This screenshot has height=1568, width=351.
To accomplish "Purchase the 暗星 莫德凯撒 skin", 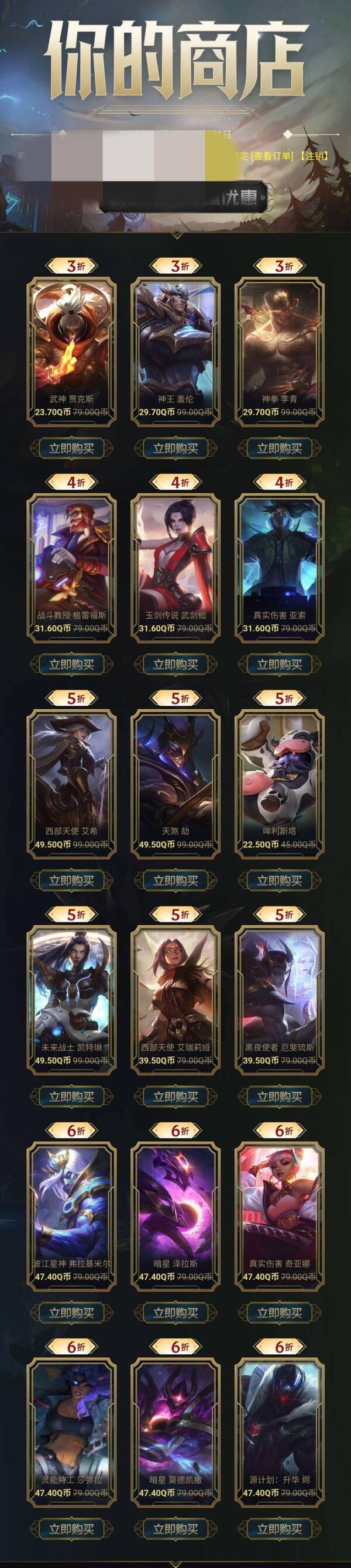I will (x=175, y=1528).
